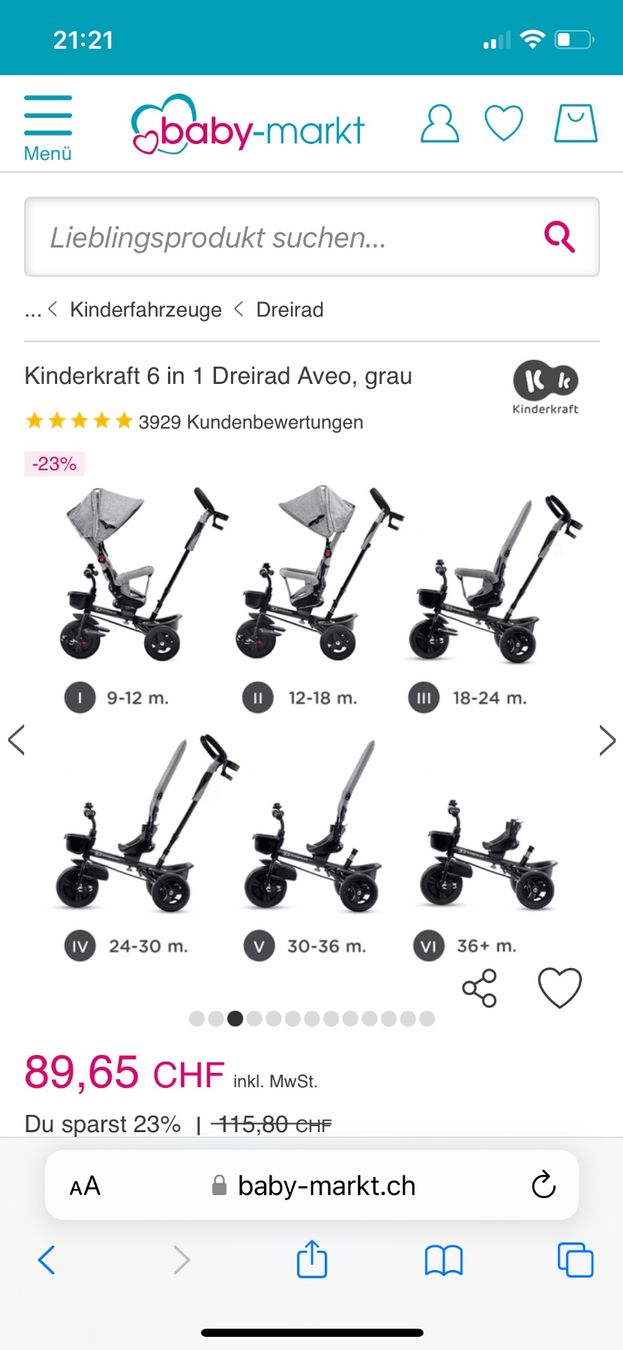
Task: Open the user account icon
Action: [x=439, y=123]
